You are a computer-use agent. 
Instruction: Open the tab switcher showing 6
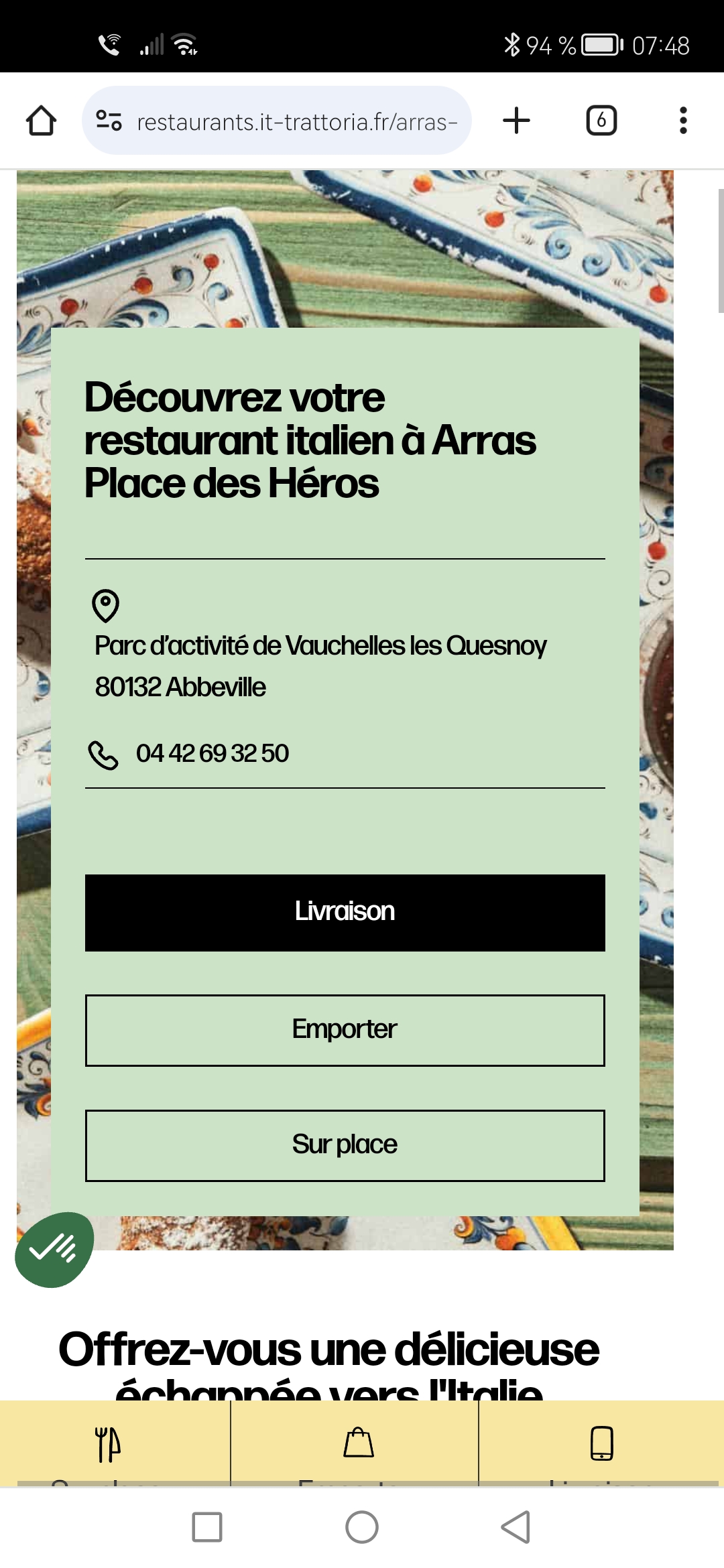pos(601,121)
